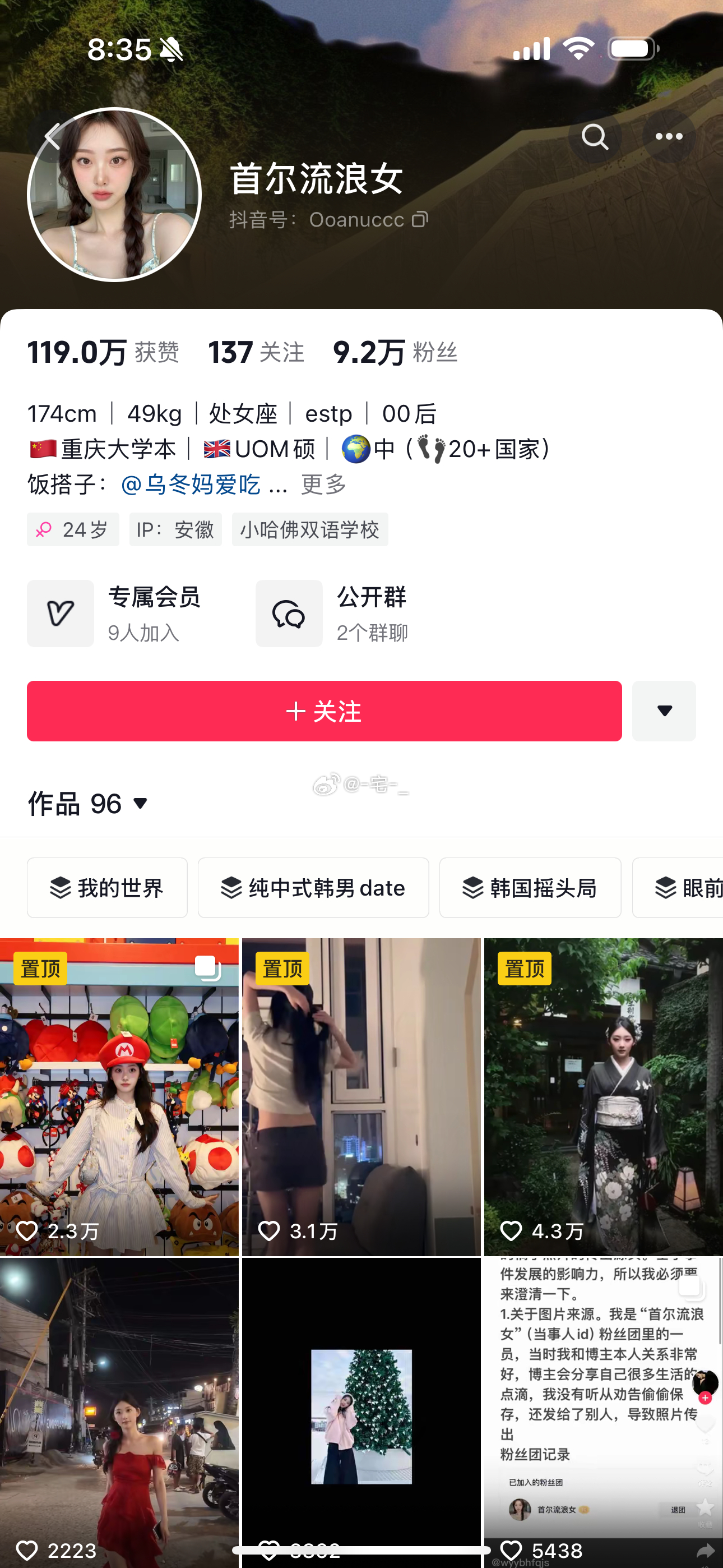The height and width of the screenshot is (1568, 723).
Task: Select the 我的世界 collection chip
Action: tap(107, 888)
